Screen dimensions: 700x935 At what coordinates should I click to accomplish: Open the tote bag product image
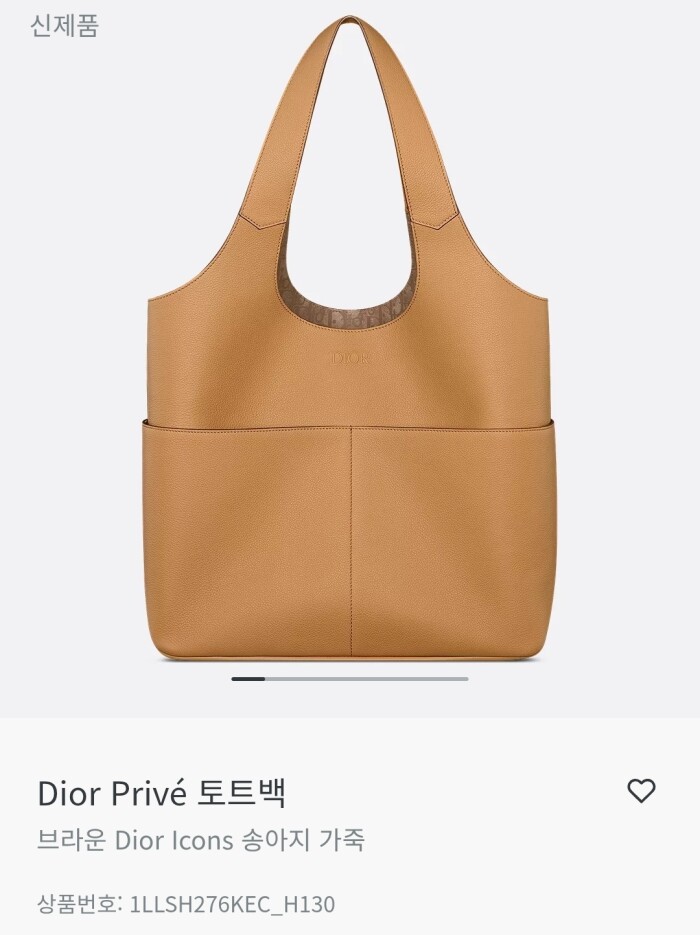[350, 400]
